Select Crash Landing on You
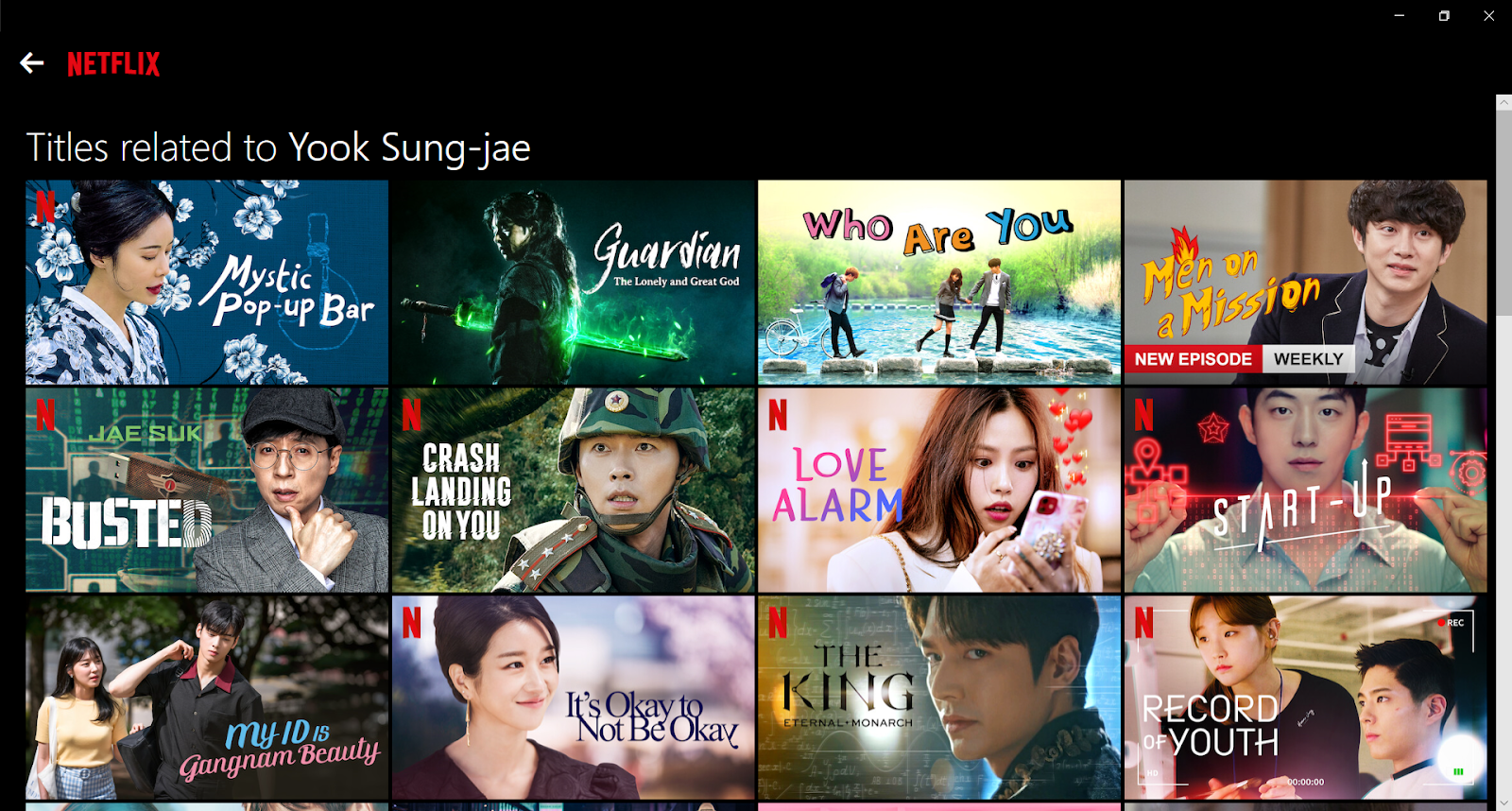Screen dimensions: 1512x811 coord(574,490)
